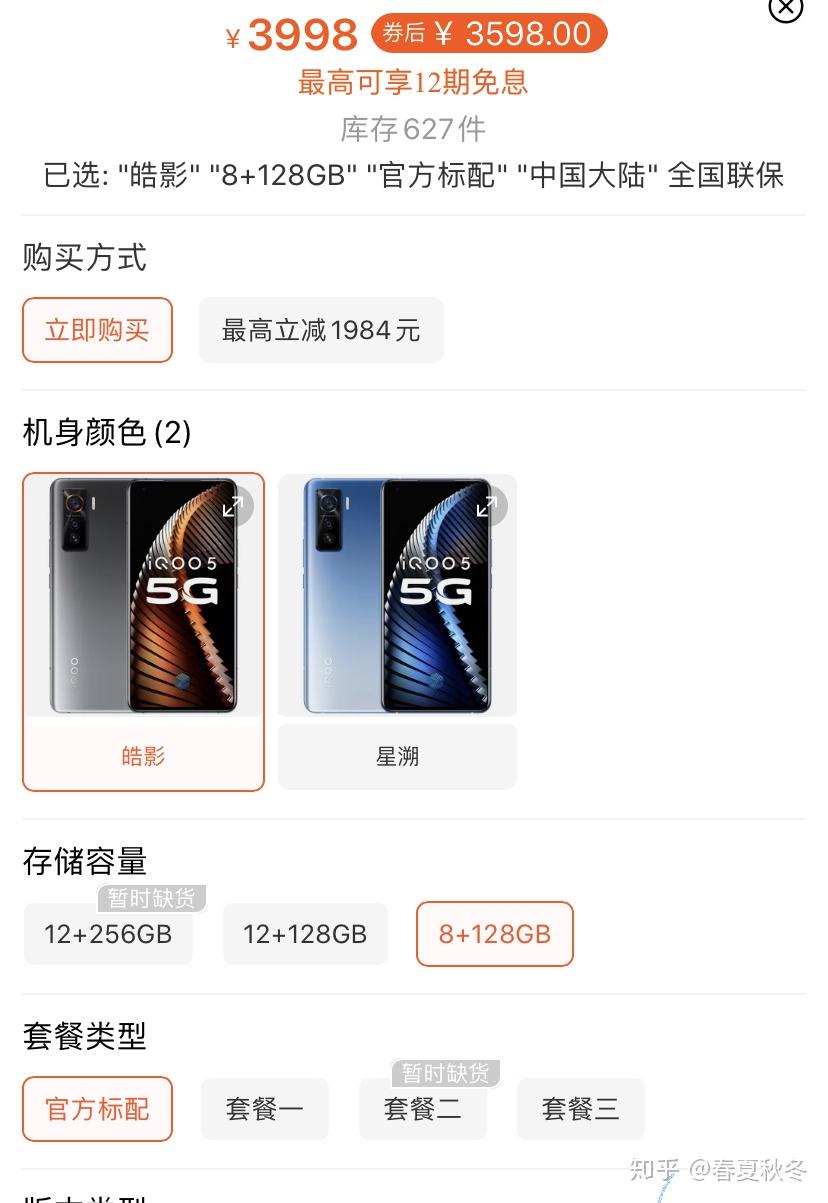Click the 皓影 phone thumbnail
828x1203 pixels.
click(142, 597)
